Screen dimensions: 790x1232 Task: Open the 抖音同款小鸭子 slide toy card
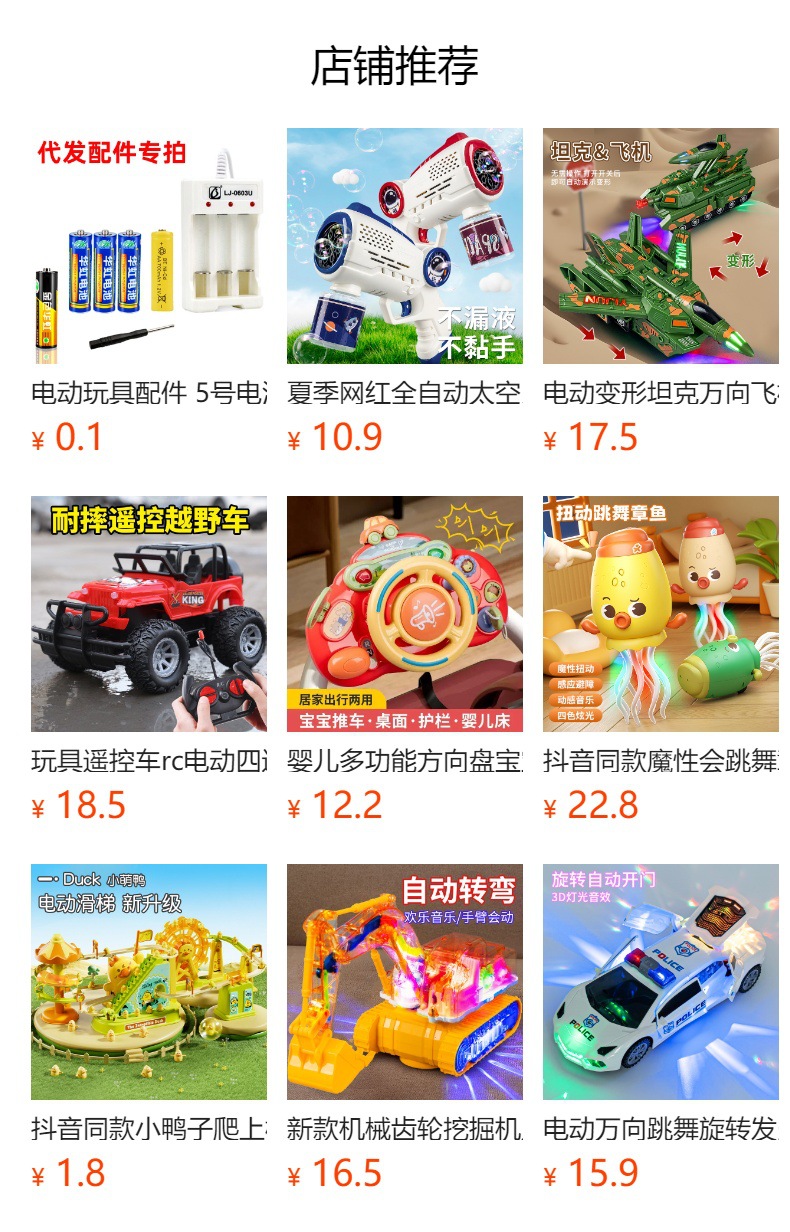149,982
